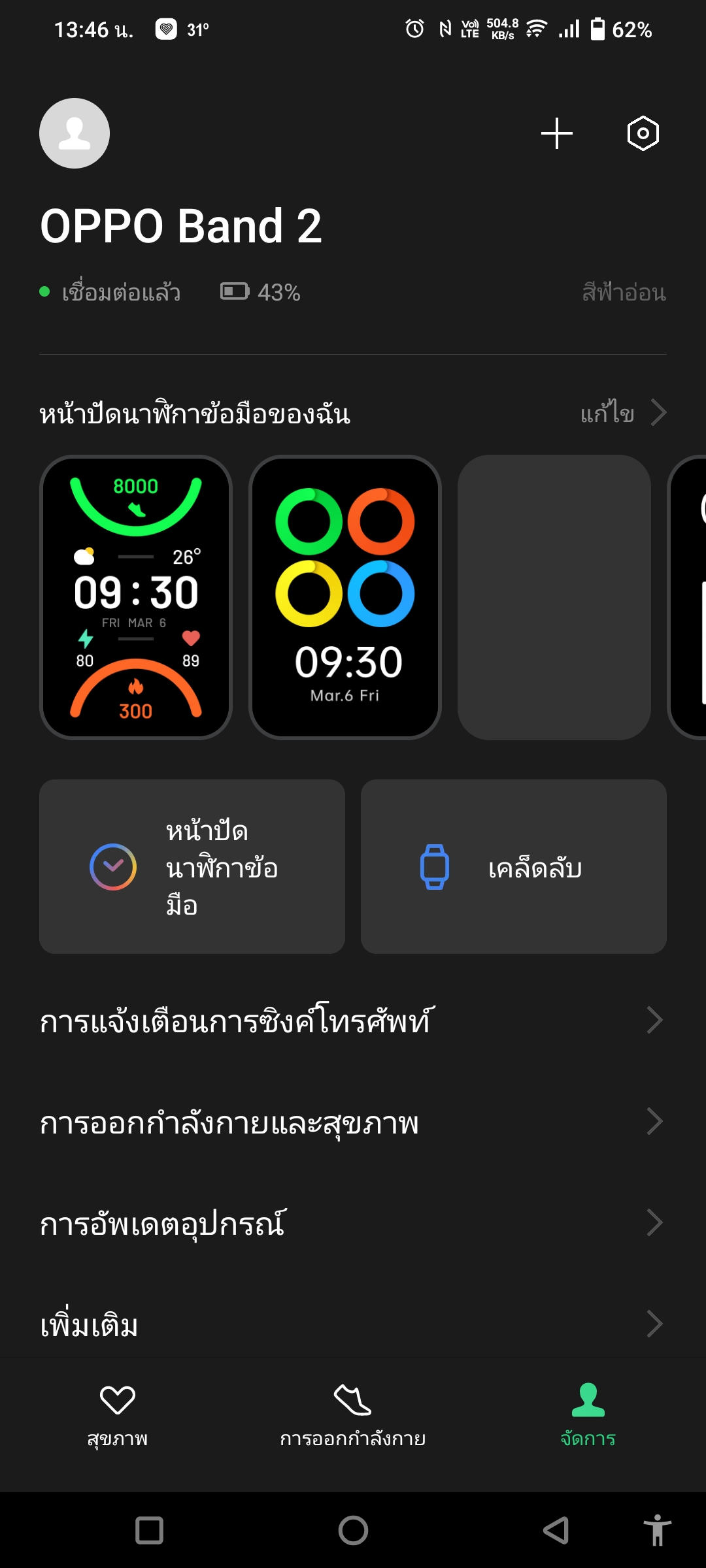Open the profile avatar
Image resolution: width=706 pixels, height=1568 pixels.
coord(75,133)
